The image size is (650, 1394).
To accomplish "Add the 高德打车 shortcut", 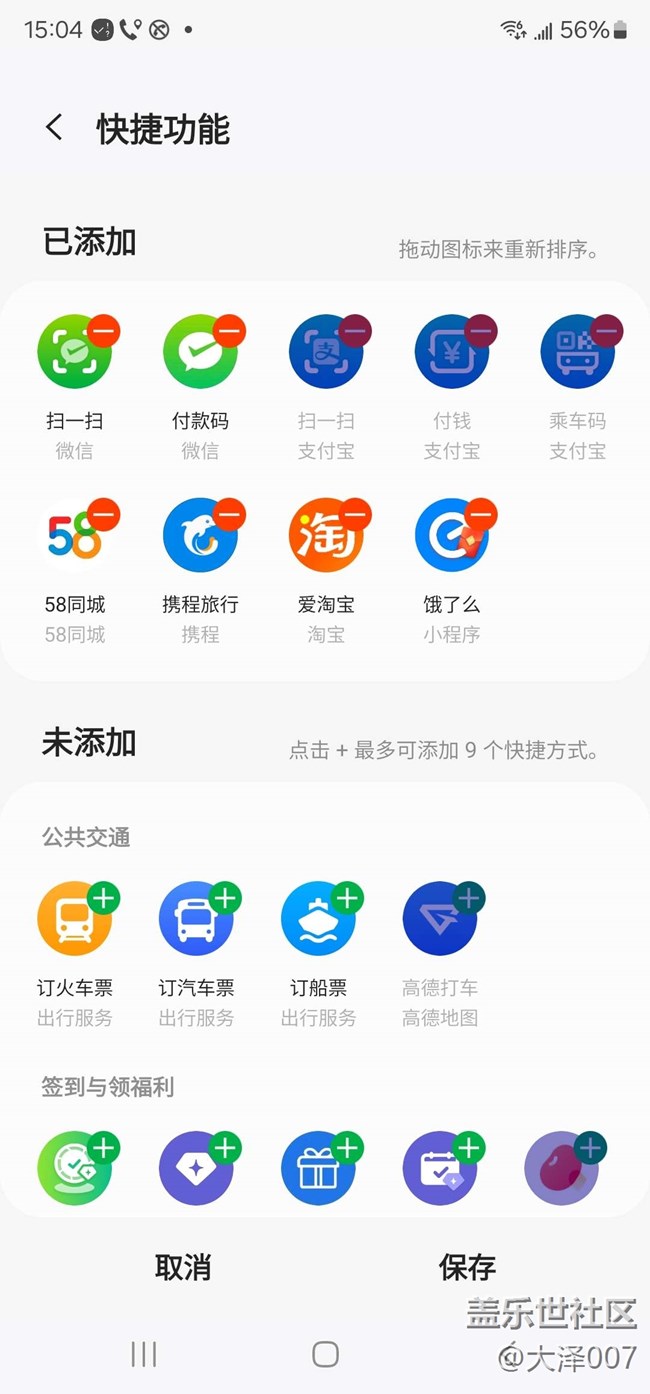I will [x=470, y=898].
